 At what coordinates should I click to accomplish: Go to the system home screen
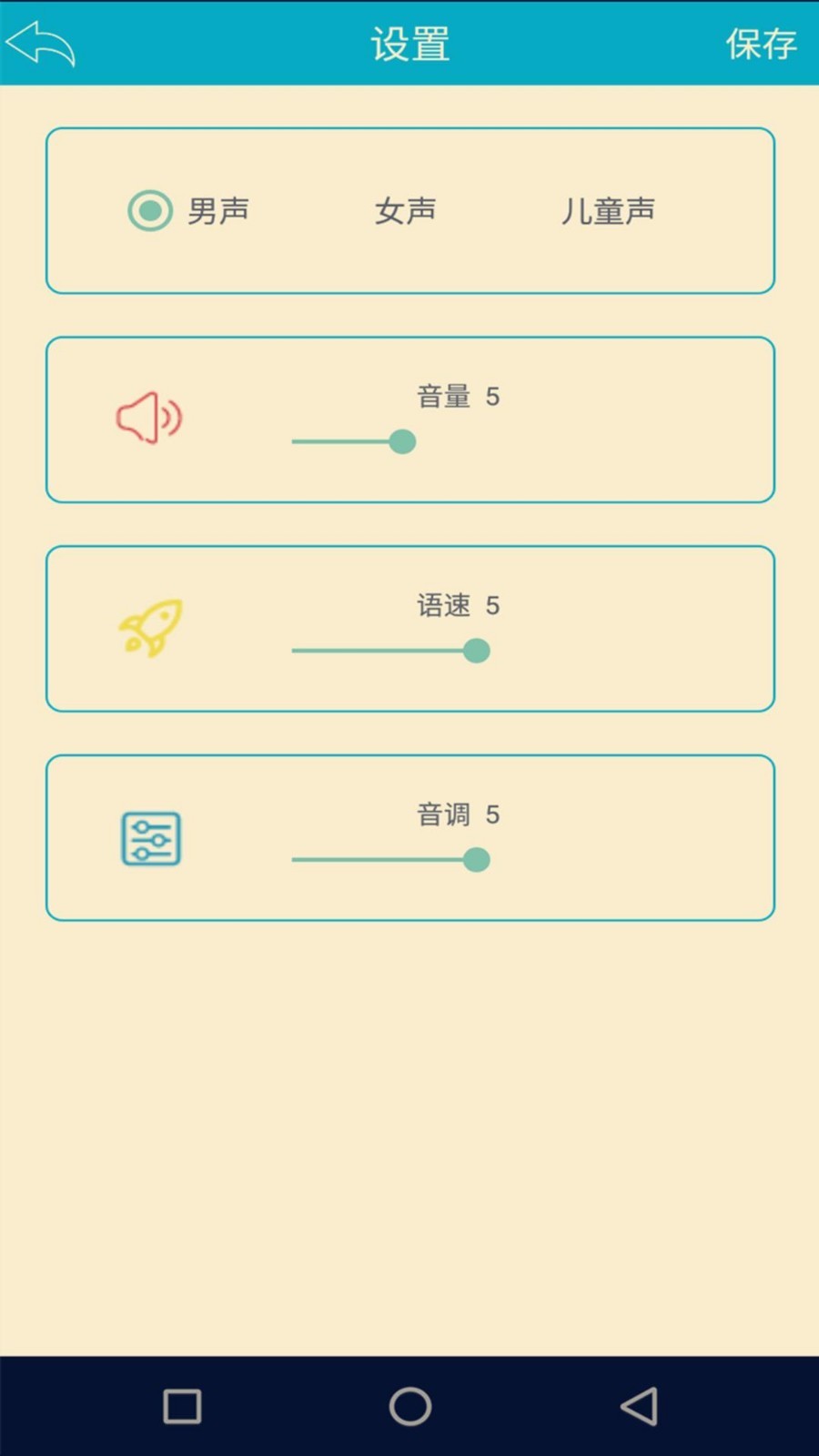coord(409,1406)
